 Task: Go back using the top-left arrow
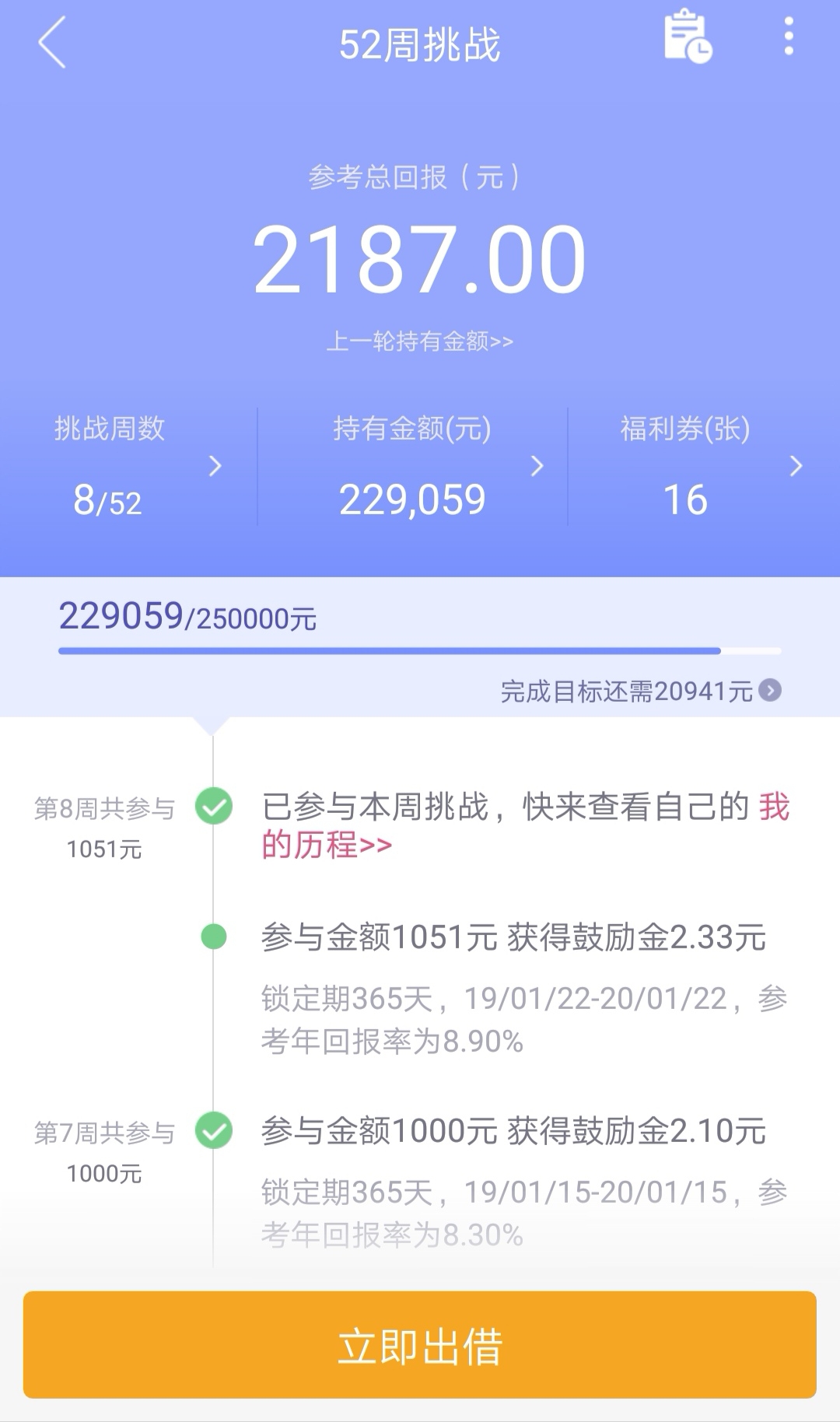52,43
